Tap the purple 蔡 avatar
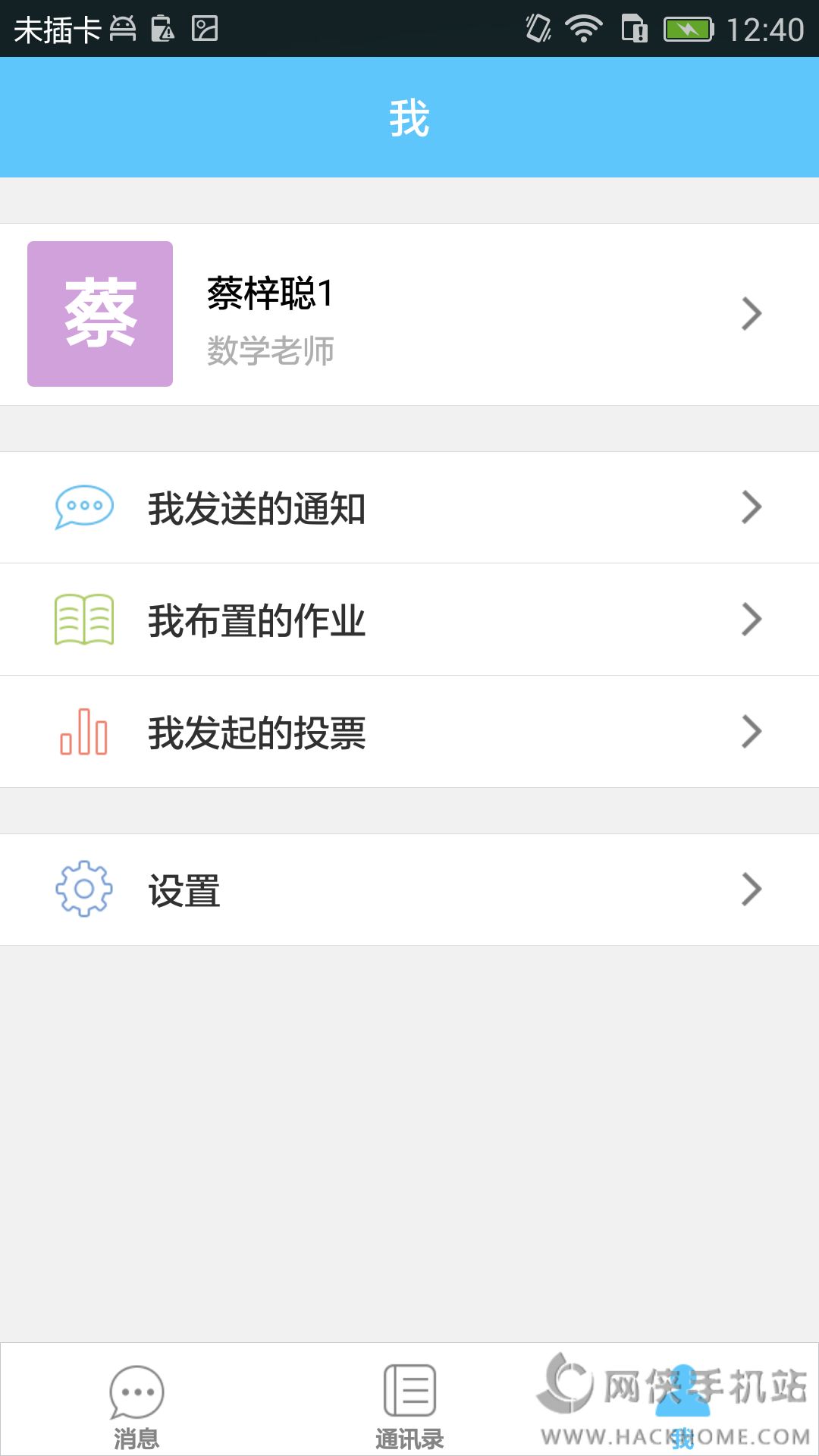The image size is (819, 1456). 99,312
